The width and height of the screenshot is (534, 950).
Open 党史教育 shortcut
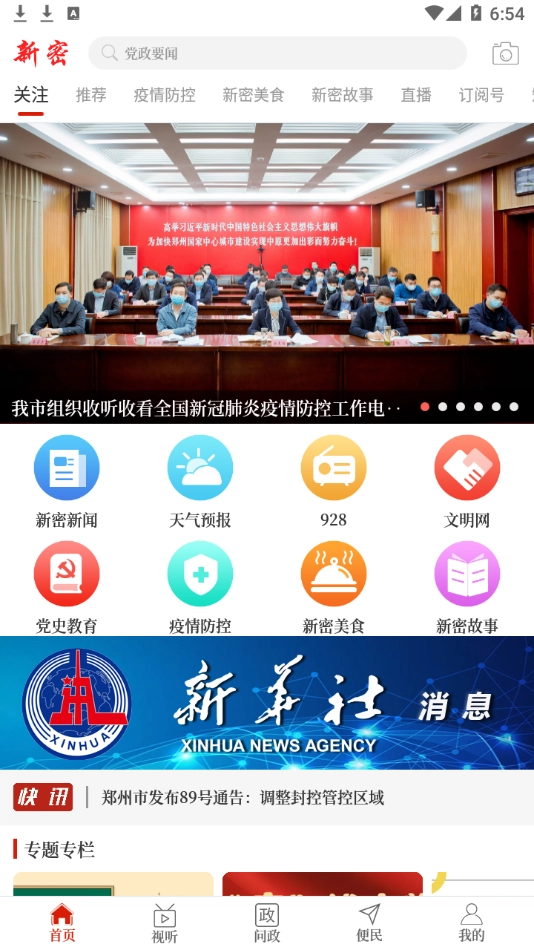tap(67, 588)
